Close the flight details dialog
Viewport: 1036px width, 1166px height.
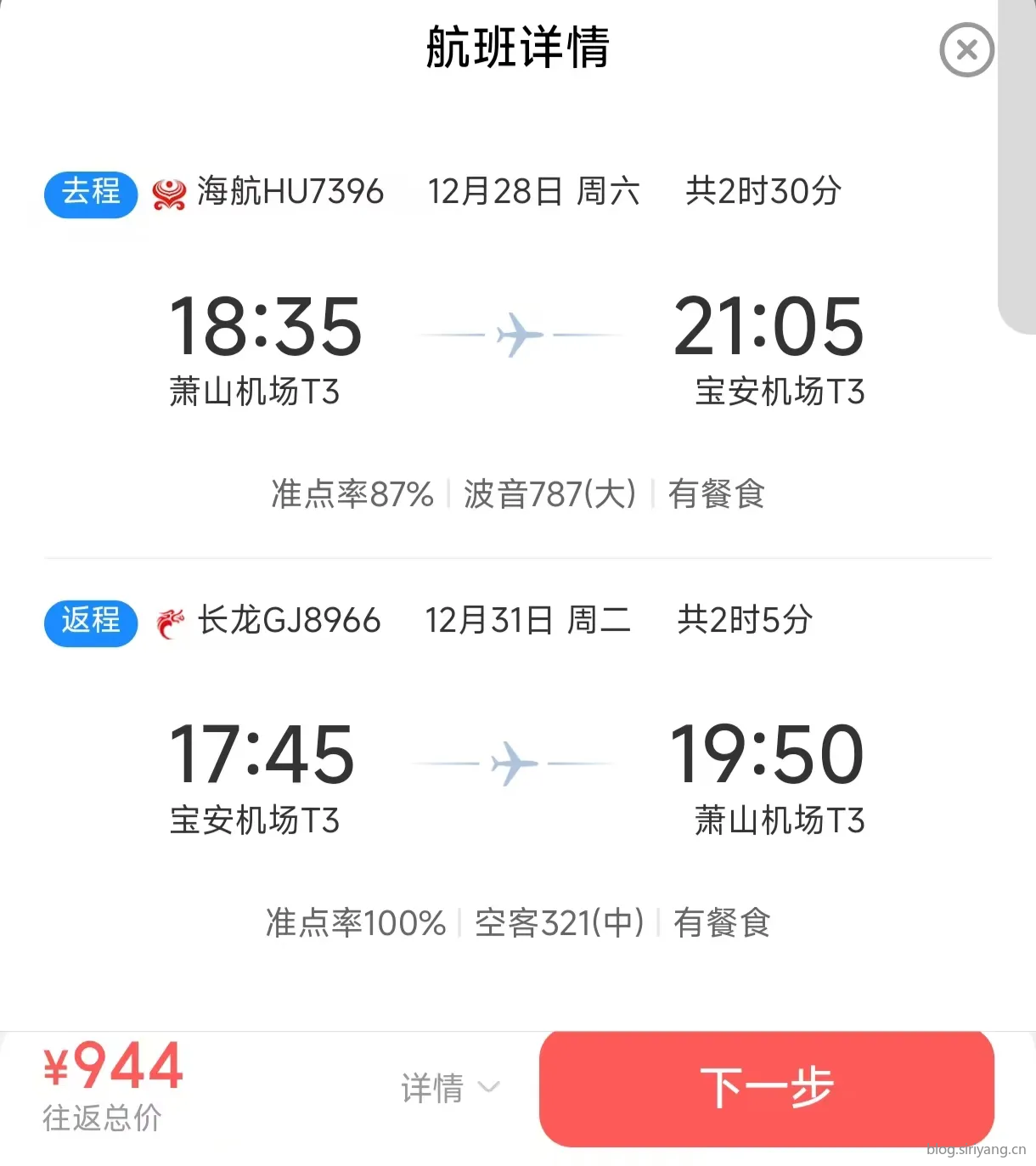tap(966, 51)
